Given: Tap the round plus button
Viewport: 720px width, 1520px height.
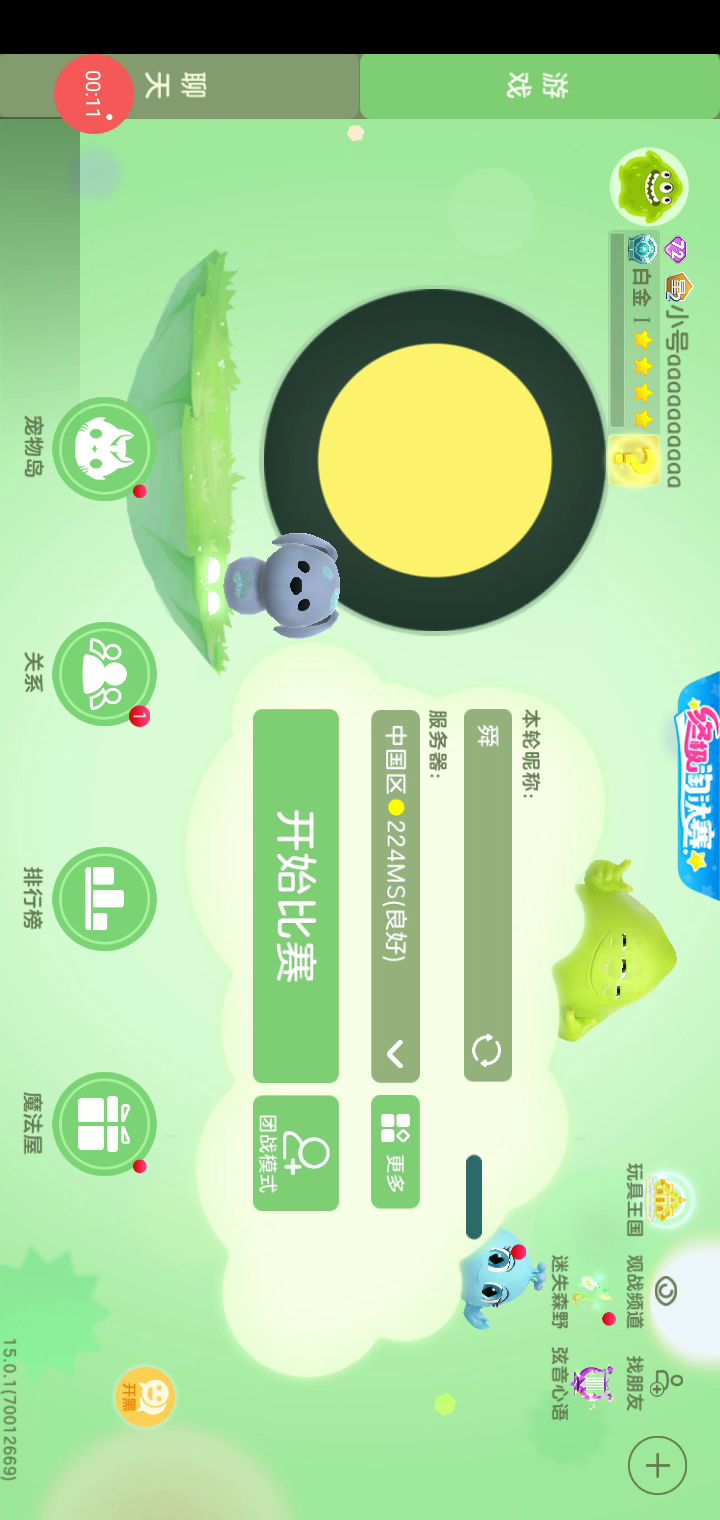Looking at the screenshot, I should tap(657, 1466).
